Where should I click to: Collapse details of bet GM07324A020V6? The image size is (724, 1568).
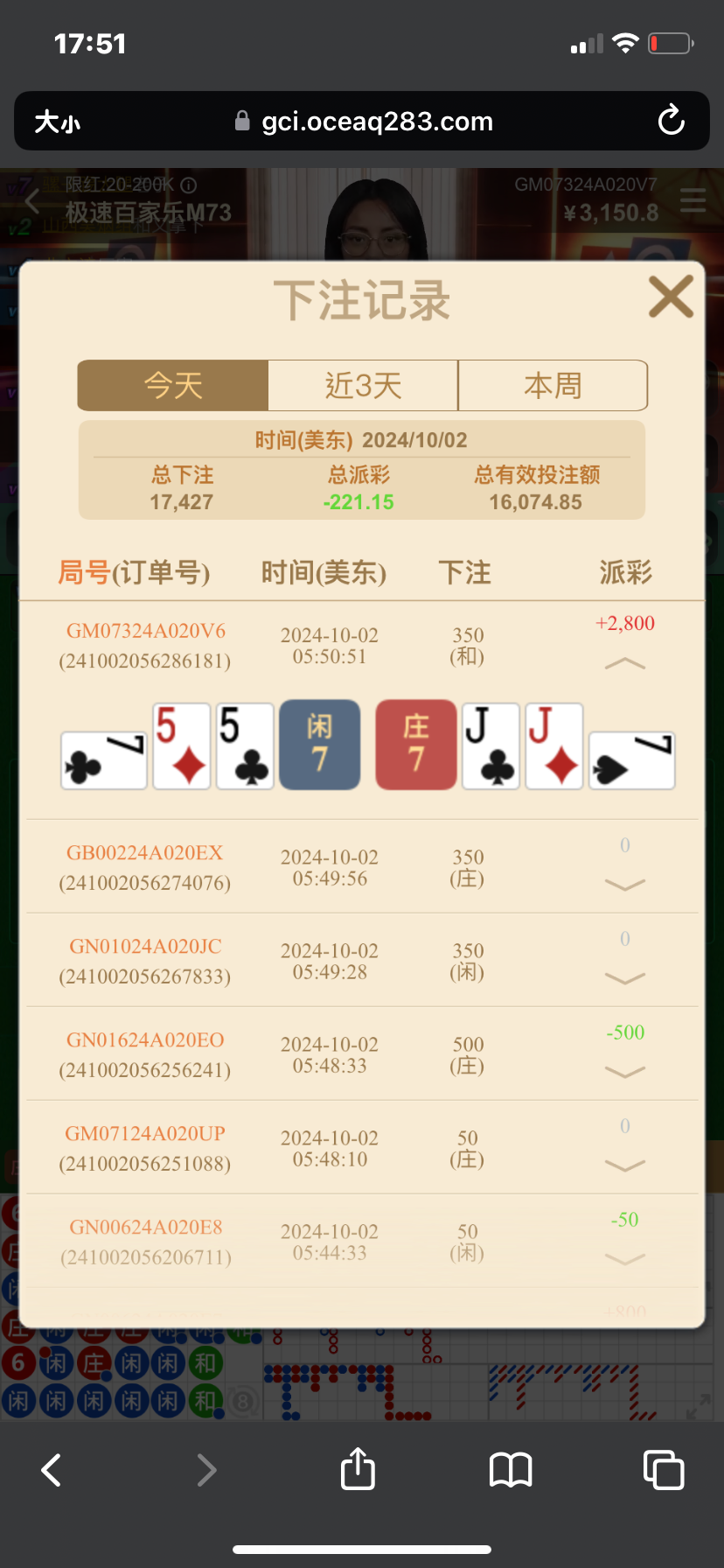tap(624, 664)
